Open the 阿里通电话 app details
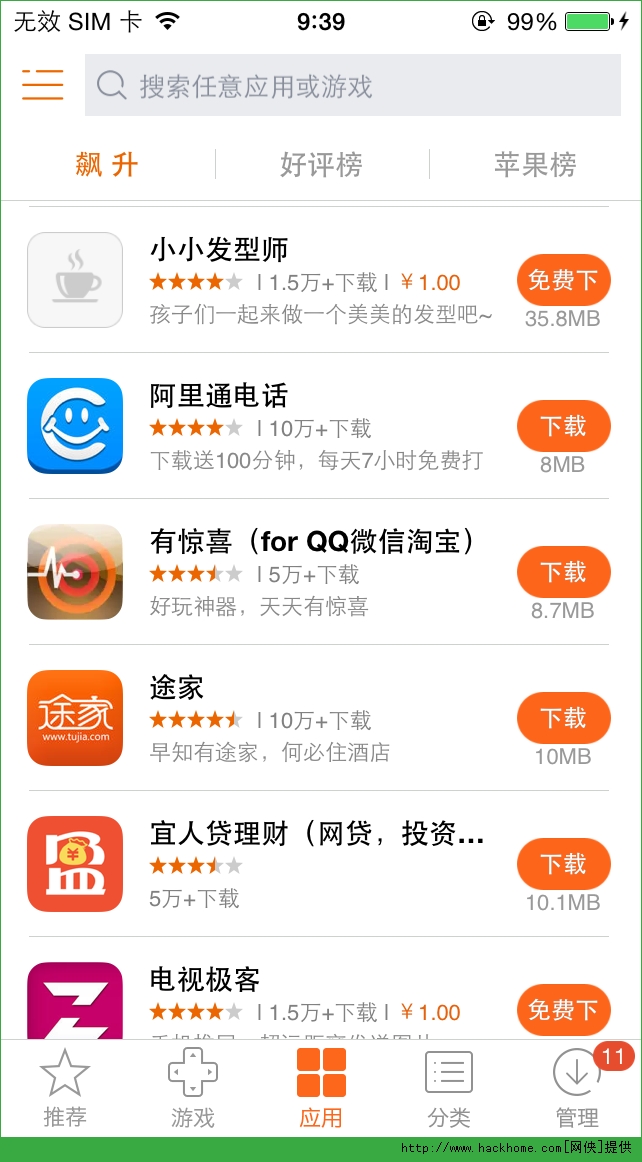Image resolution: width=642 pixels, height=1162 pixels. pos(219,396)
